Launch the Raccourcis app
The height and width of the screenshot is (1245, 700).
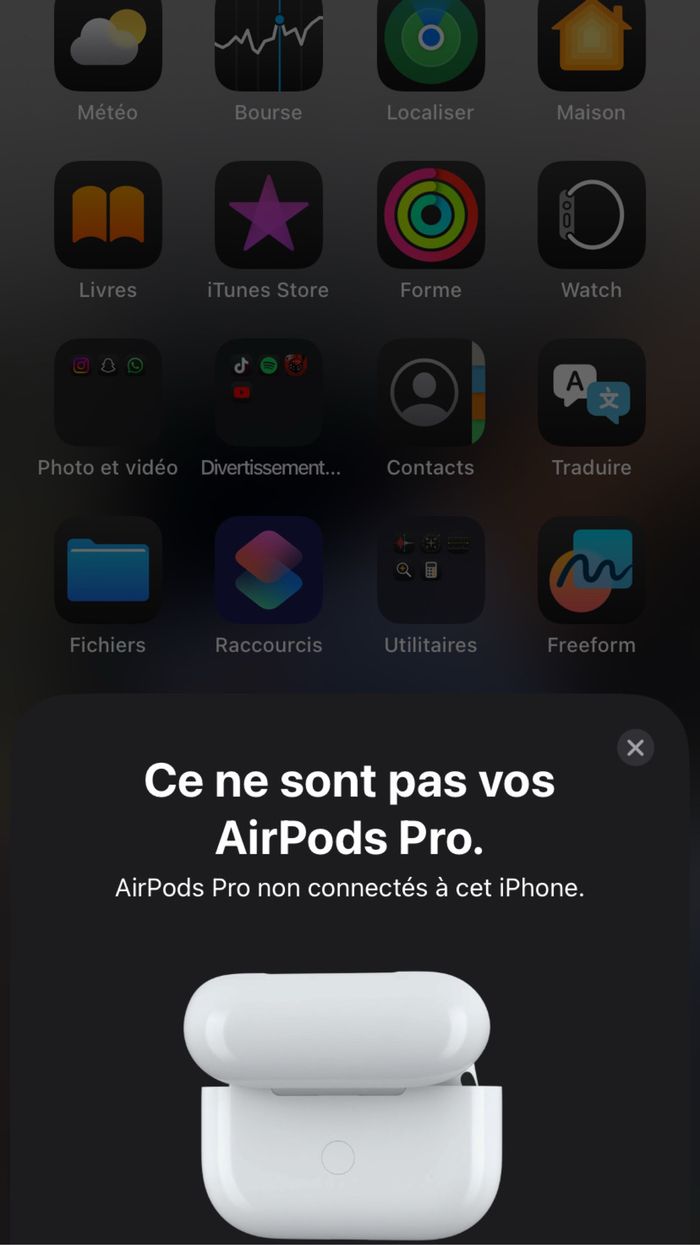(x=269, y=570)
